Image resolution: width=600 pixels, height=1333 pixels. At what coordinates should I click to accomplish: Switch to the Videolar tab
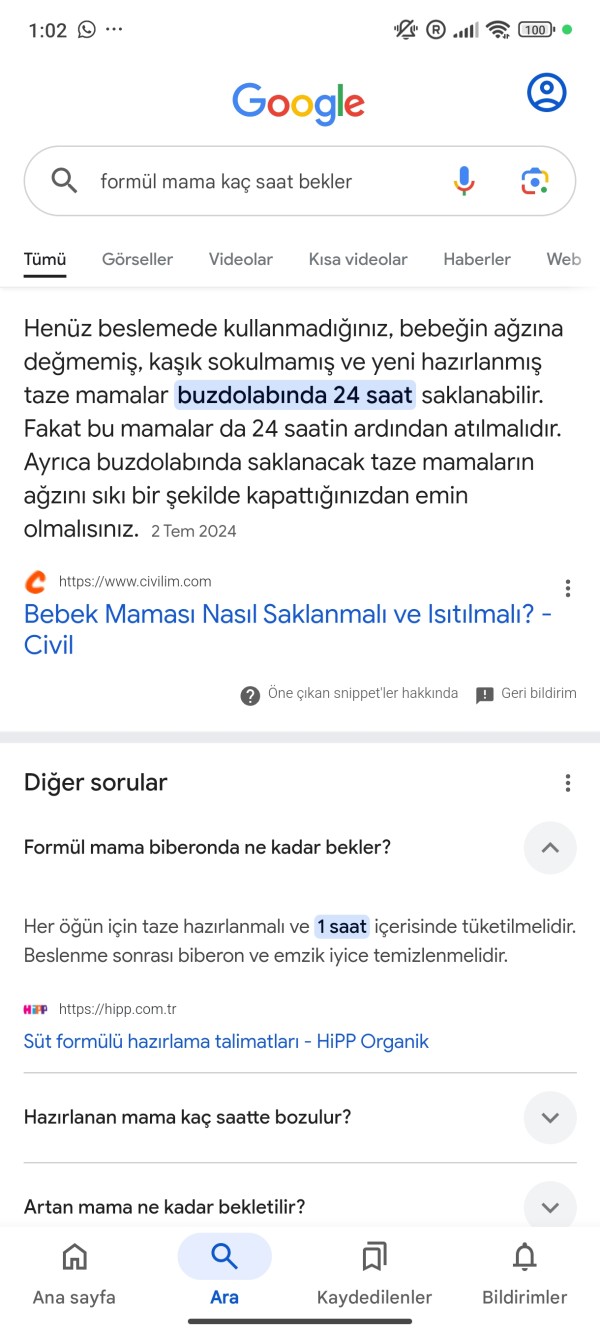241,259
